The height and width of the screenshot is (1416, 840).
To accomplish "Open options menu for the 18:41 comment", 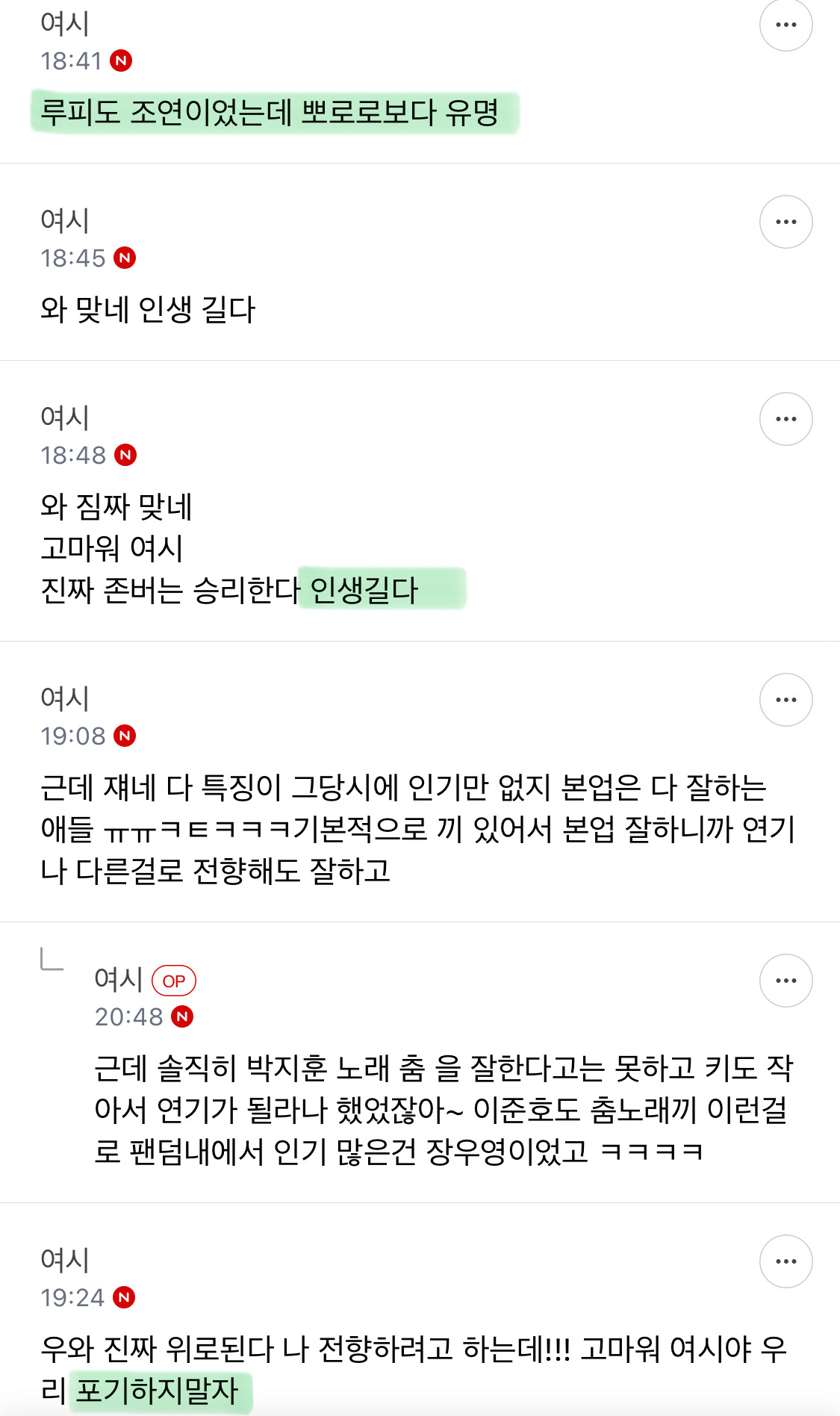I will [x=785, y=25].
